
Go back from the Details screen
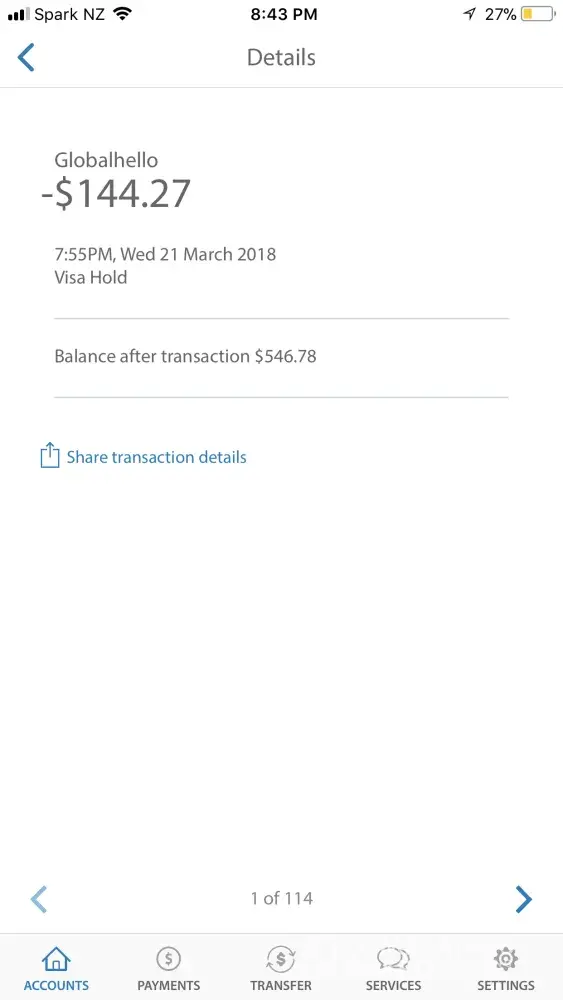point(26,57)
